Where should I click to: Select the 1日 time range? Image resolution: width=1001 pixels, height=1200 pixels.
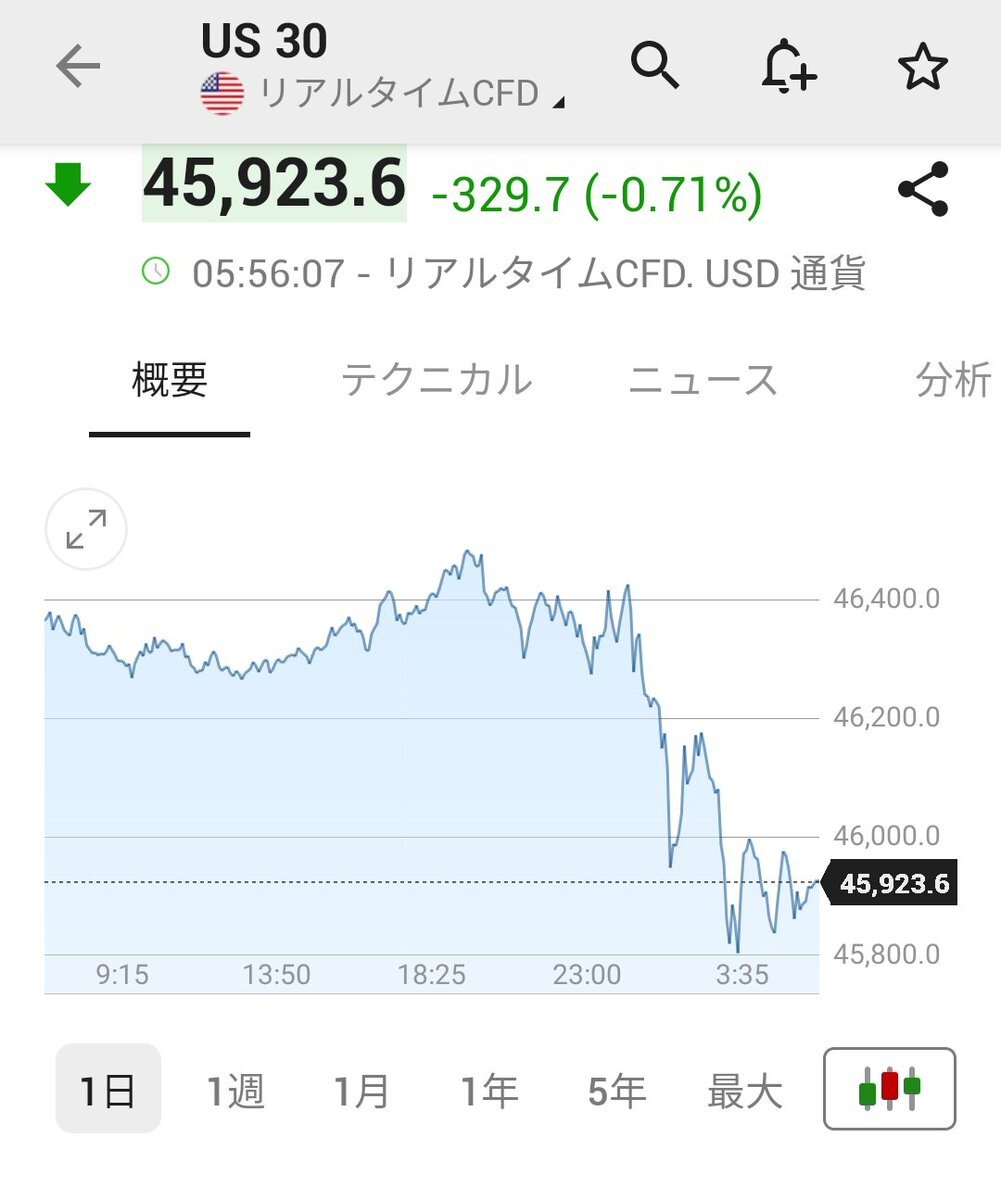click(108, 1089)
